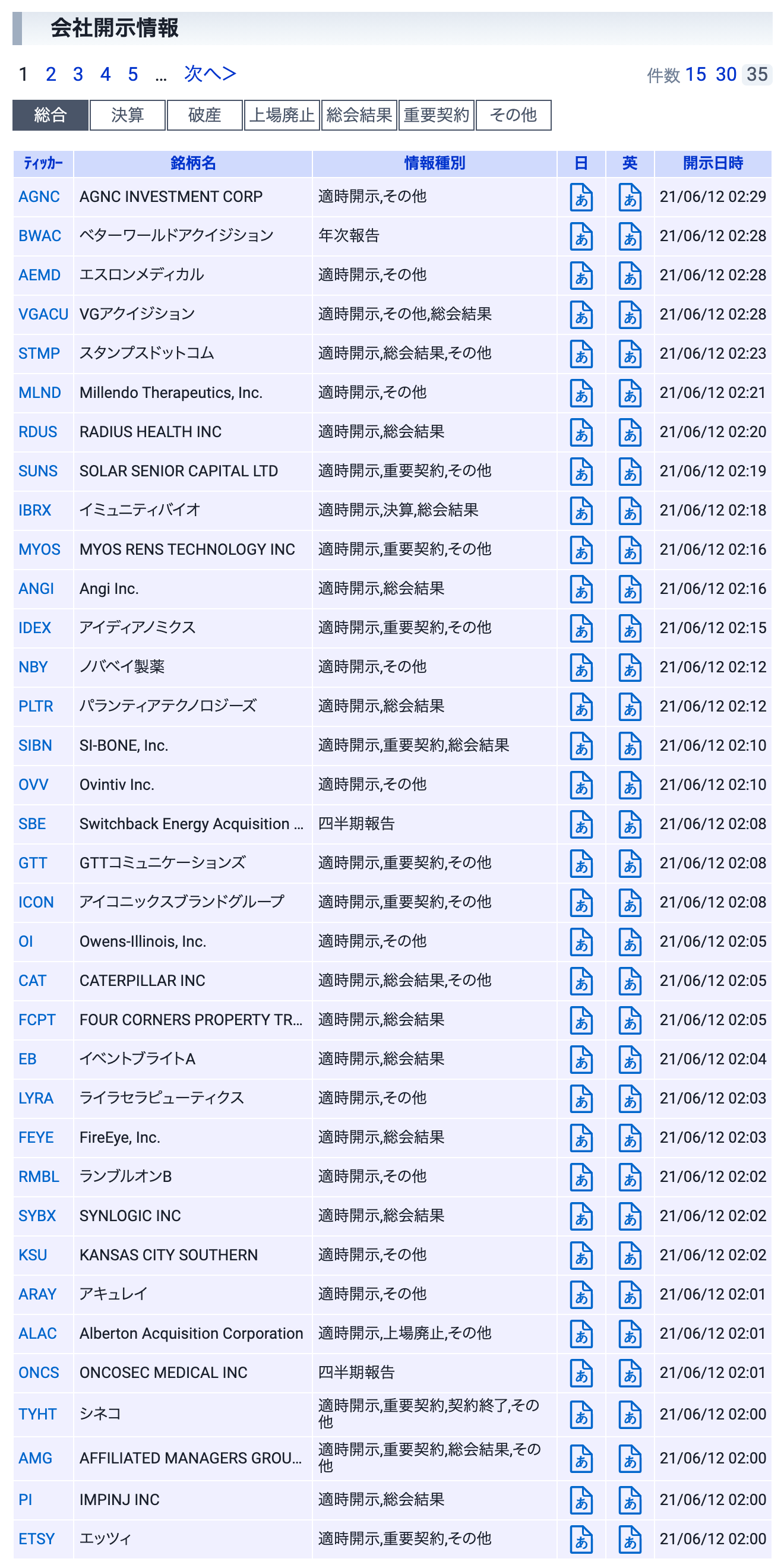Open English document for KSU
This screenshot has height=1568, width=784.
(x=630, y=1255)
